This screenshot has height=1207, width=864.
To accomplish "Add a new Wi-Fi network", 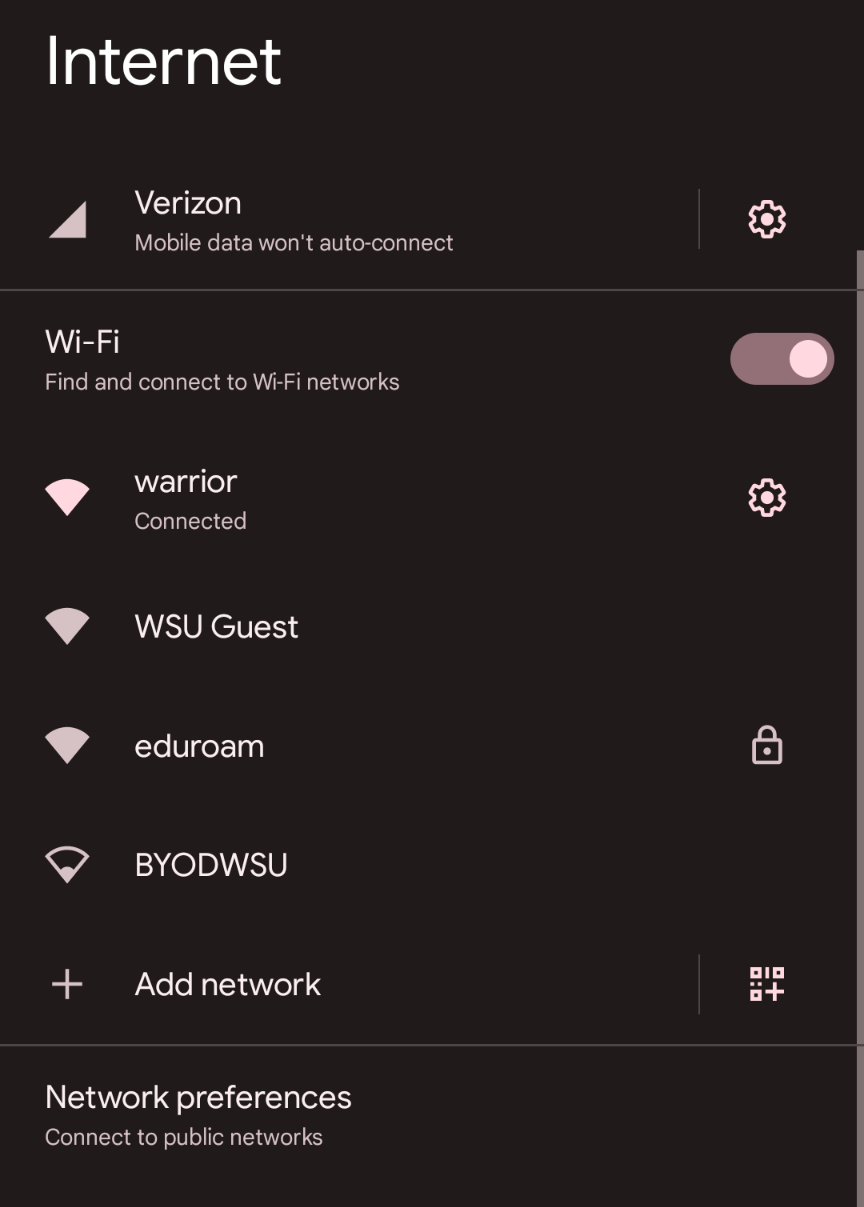I will click(227, 984).
